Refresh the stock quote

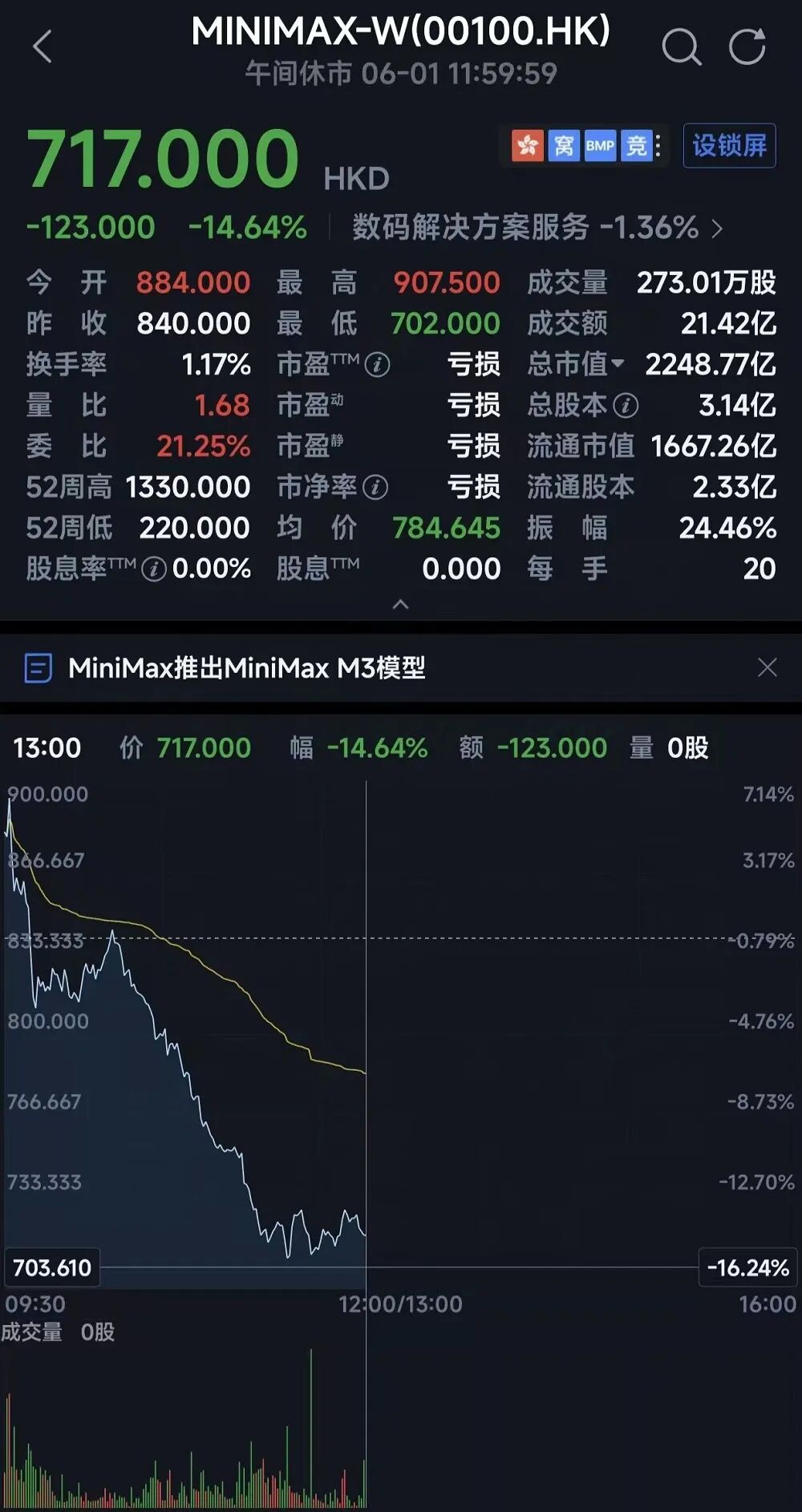(747, 47)
